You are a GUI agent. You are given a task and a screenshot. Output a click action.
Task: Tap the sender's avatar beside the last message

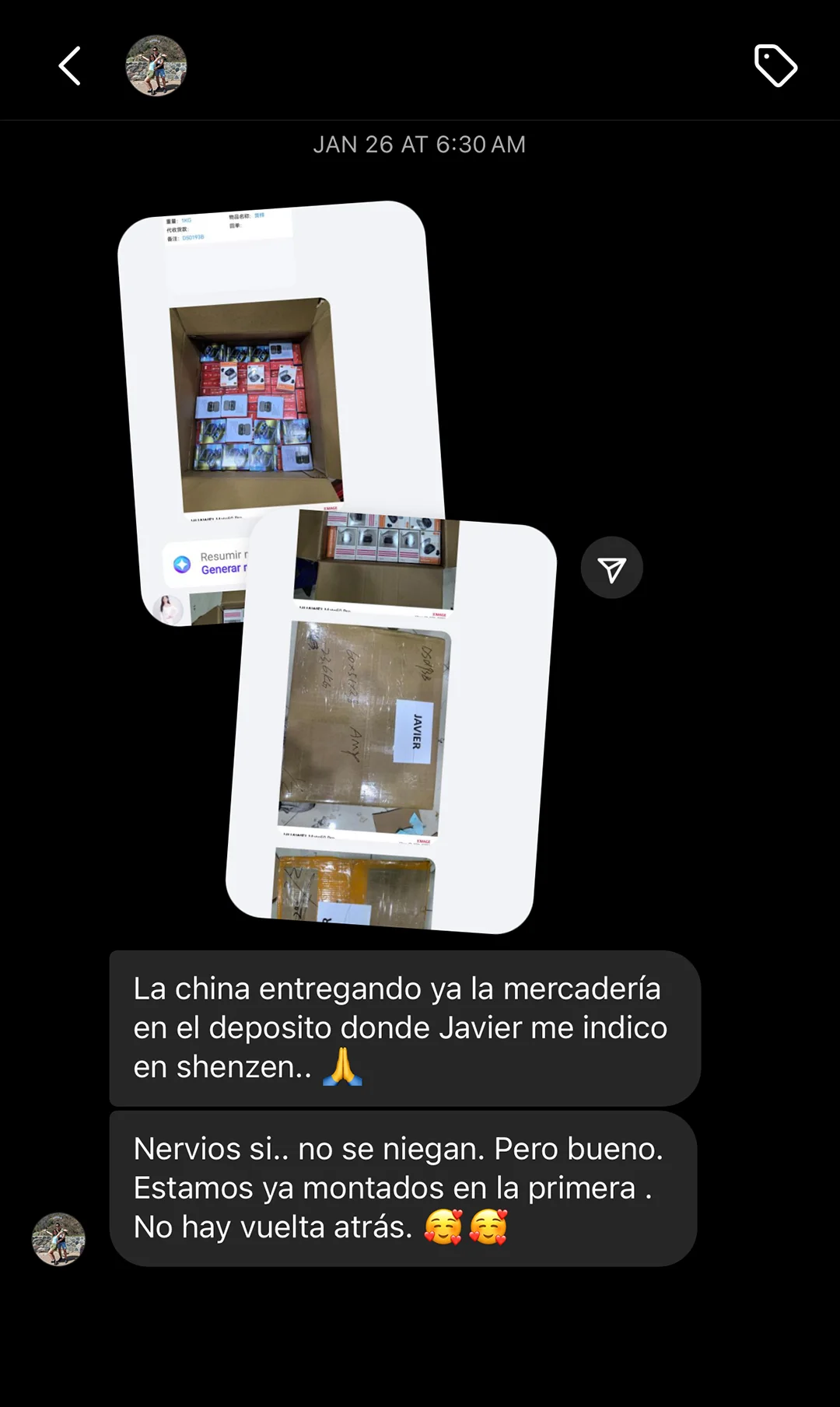[58, 1239]
